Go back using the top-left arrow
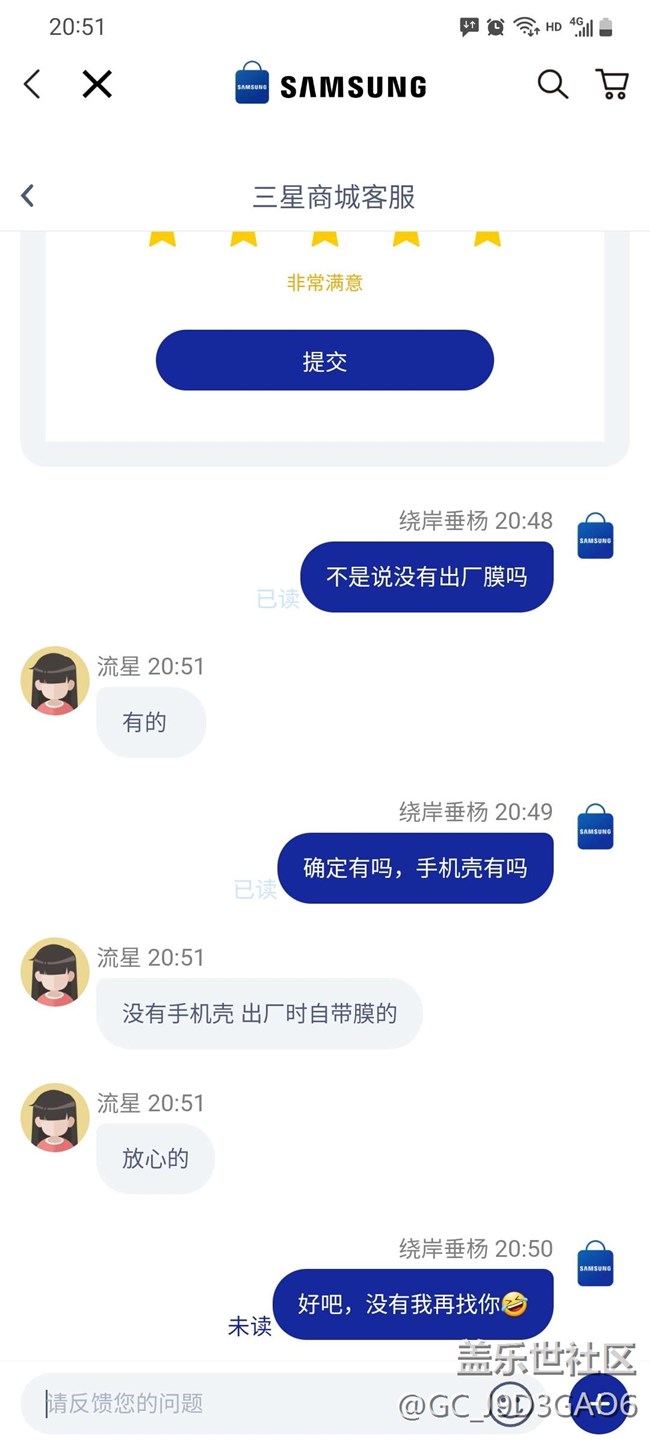The image size is (650, 1444). coord(32,84)
